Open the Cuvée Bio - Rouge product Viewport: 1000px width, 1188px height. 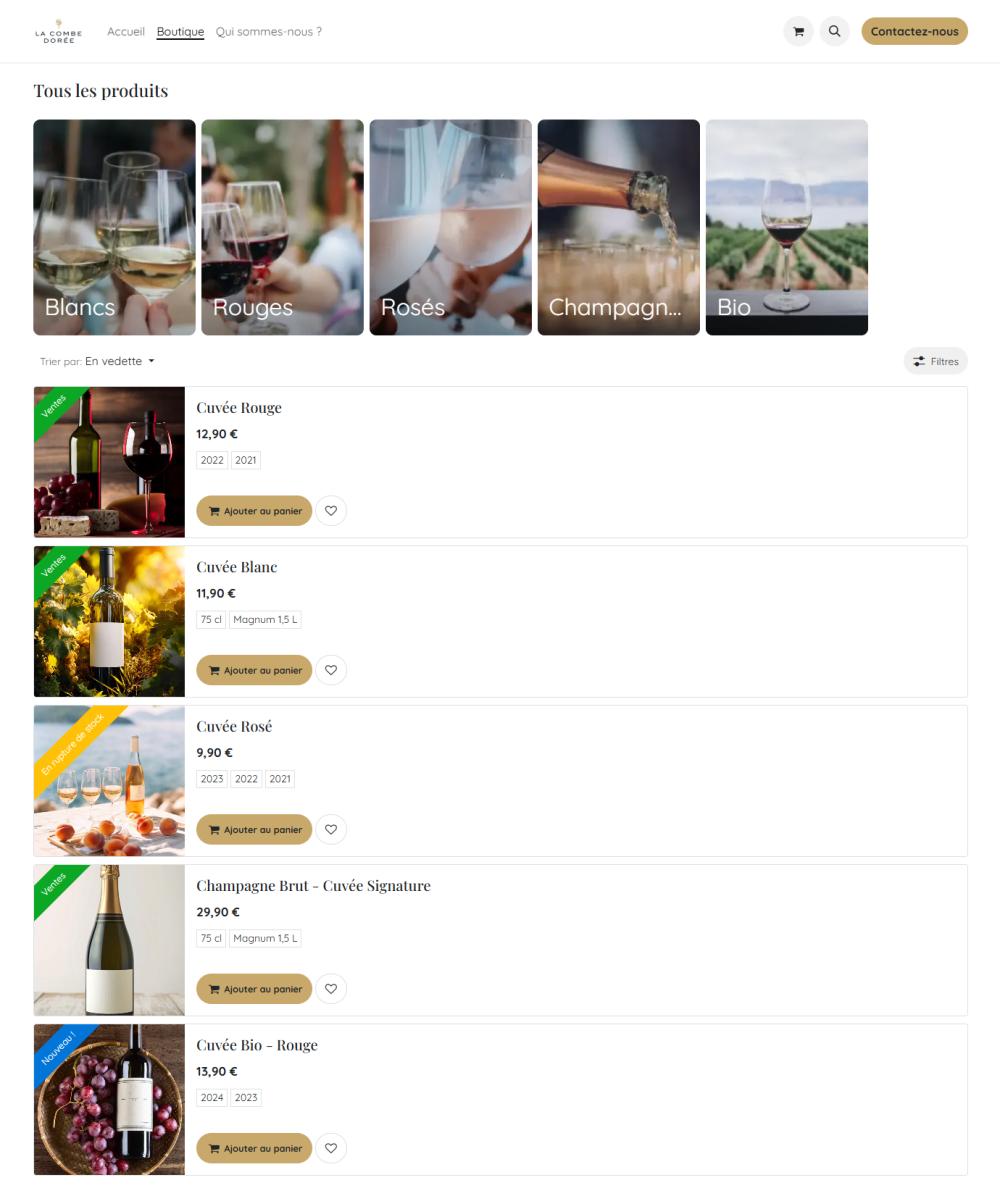[x=256, y=1045]
